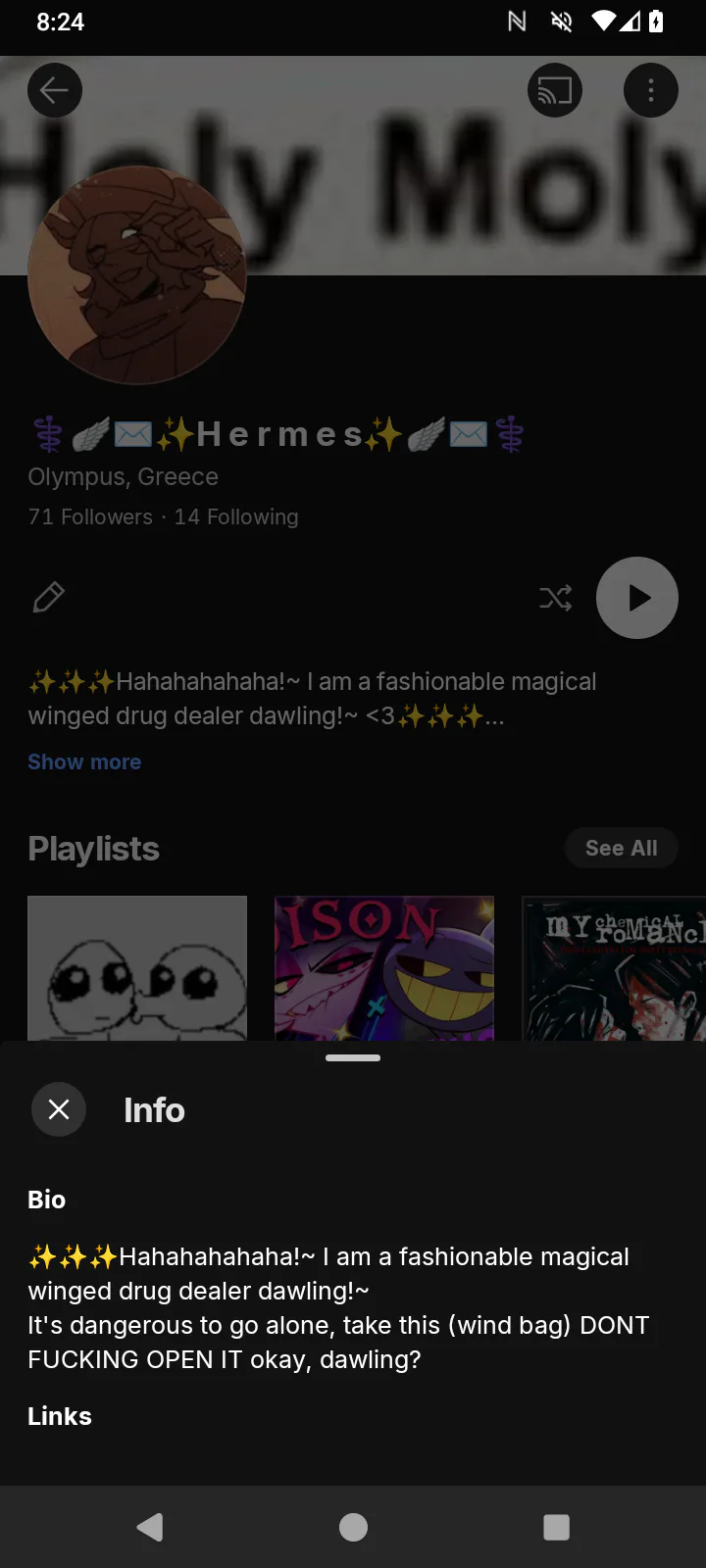Open the playlist with the purple ISON cover

coord(384,968)
